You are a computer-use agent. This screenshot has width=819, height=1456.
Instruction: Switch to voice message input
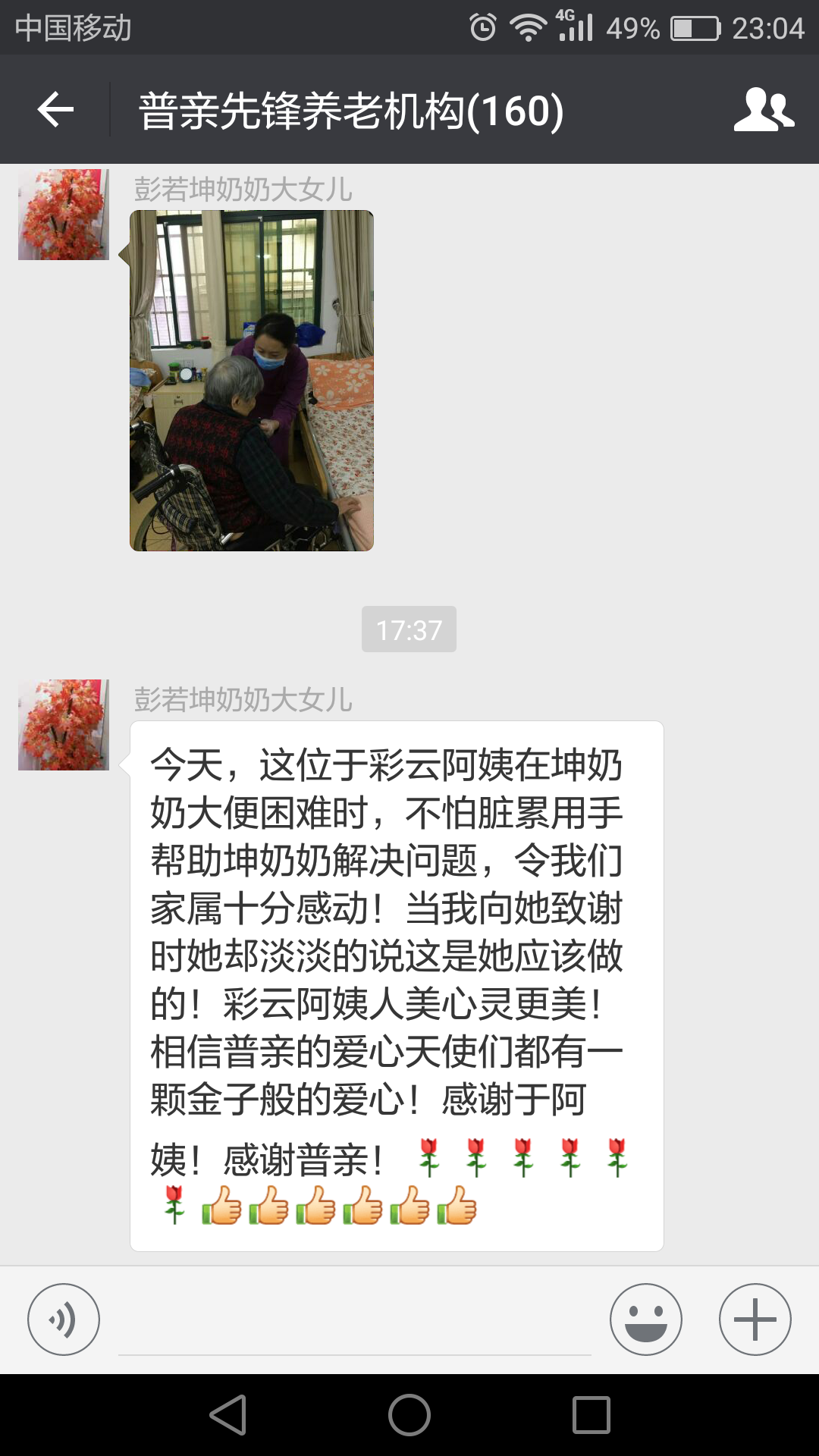point(64,1319)
